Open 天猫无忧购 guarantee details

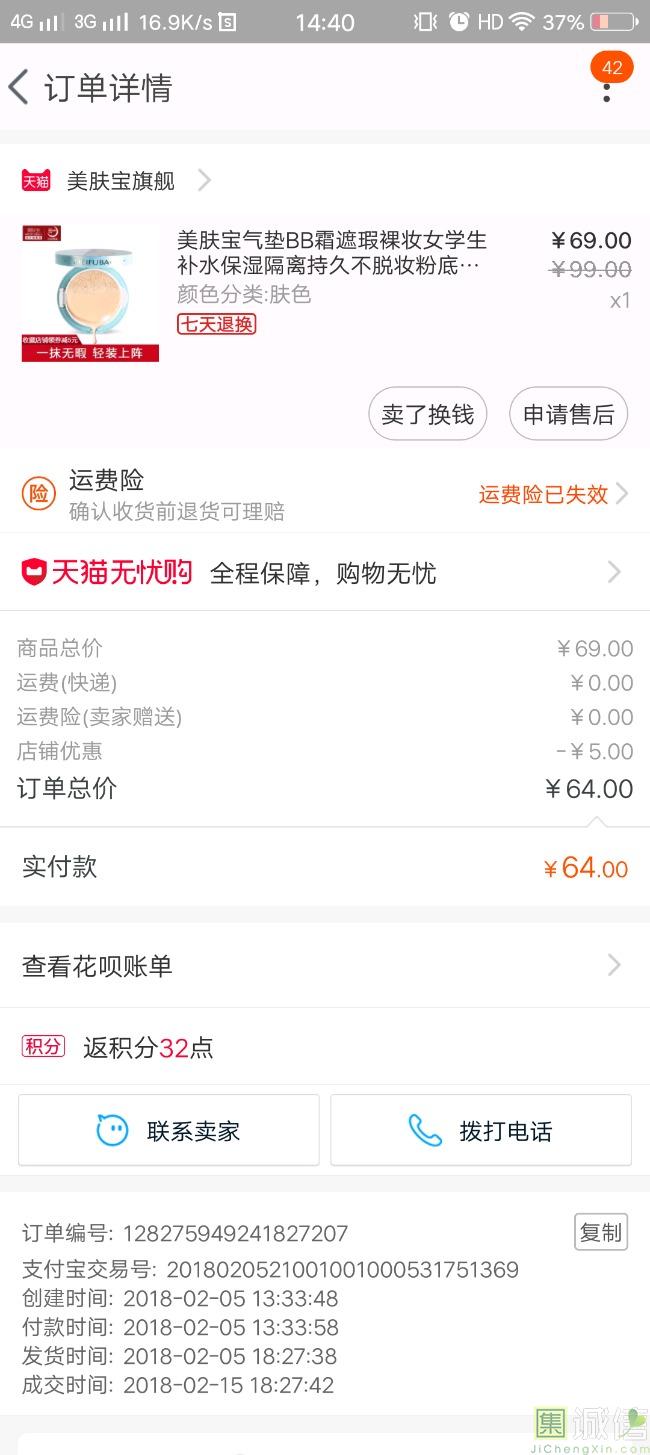click(325, 573)
